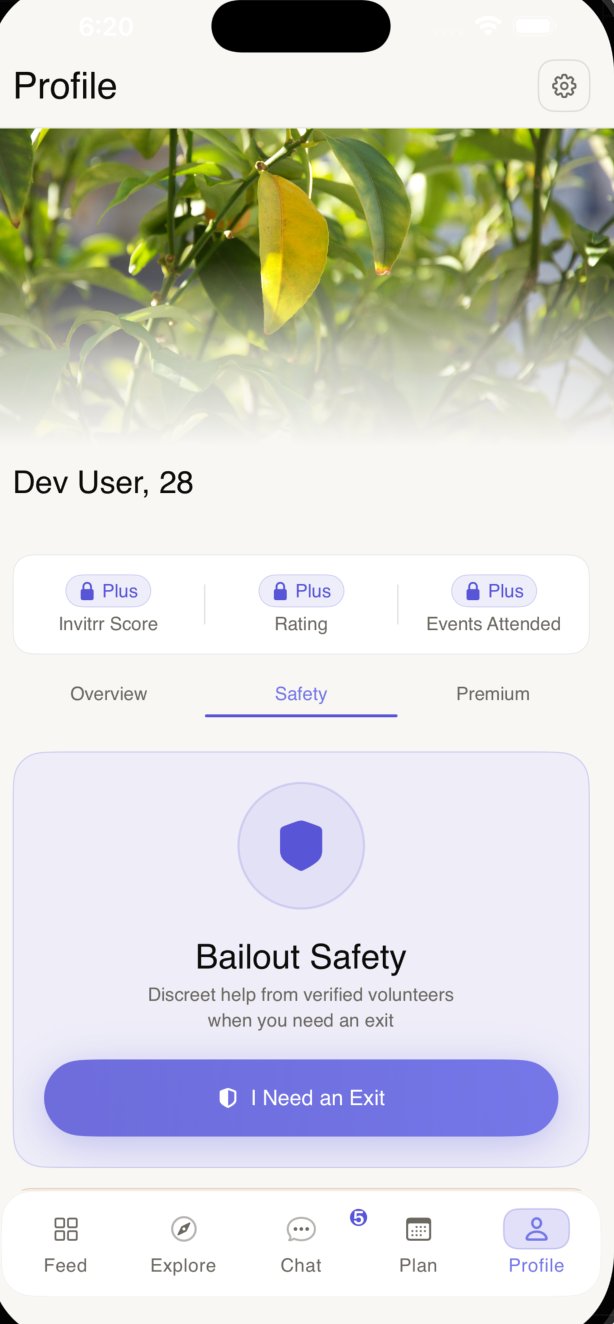Unlock Invitrr Score with Plus badge

(108, 591)
